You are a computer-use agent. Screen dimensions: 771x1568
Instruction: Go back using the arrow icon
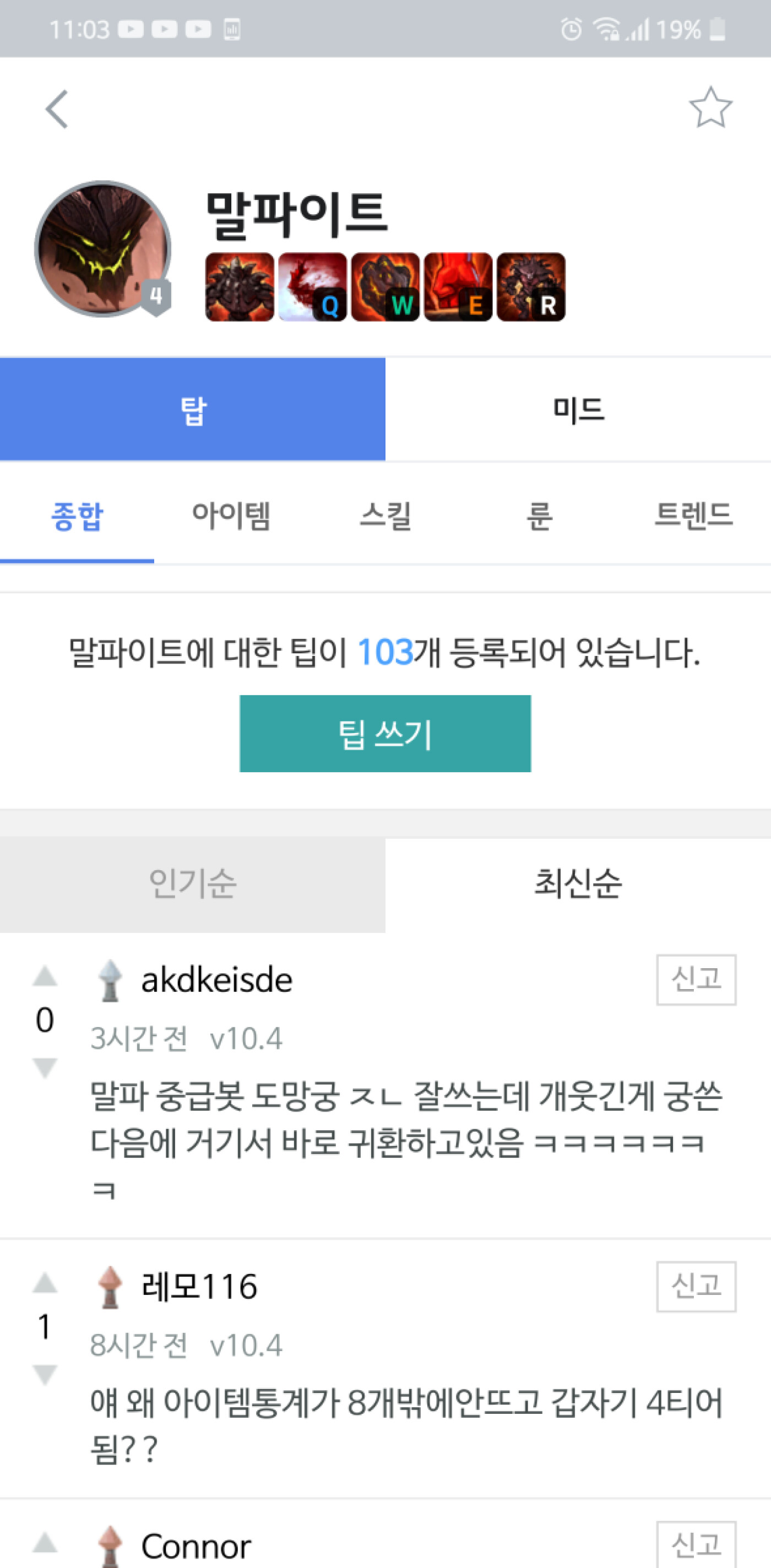[57, 110]
